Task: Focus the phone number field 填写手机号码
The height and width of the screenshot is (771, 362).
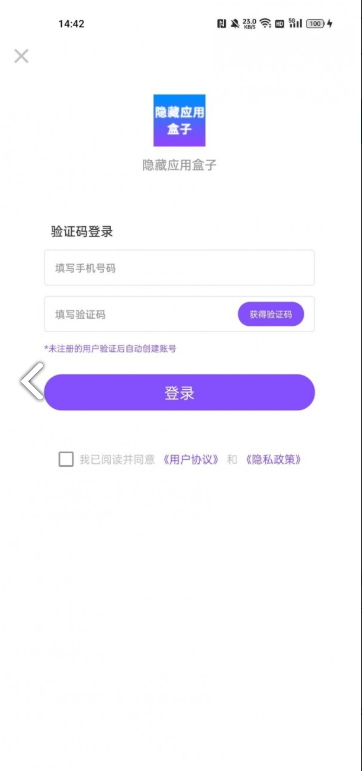Action: (180, 267)
